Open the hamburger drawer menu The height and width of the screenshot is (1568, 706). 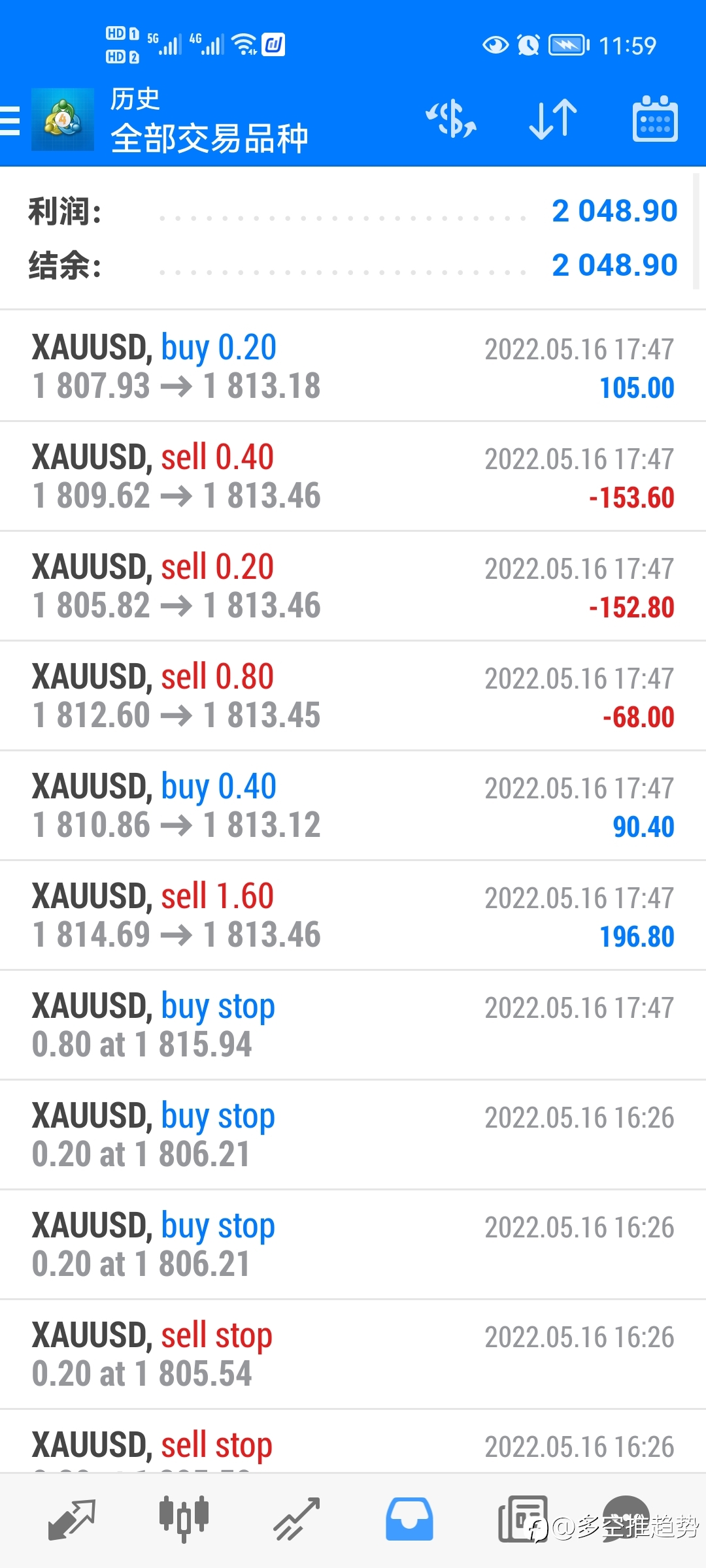coord(10,121)
